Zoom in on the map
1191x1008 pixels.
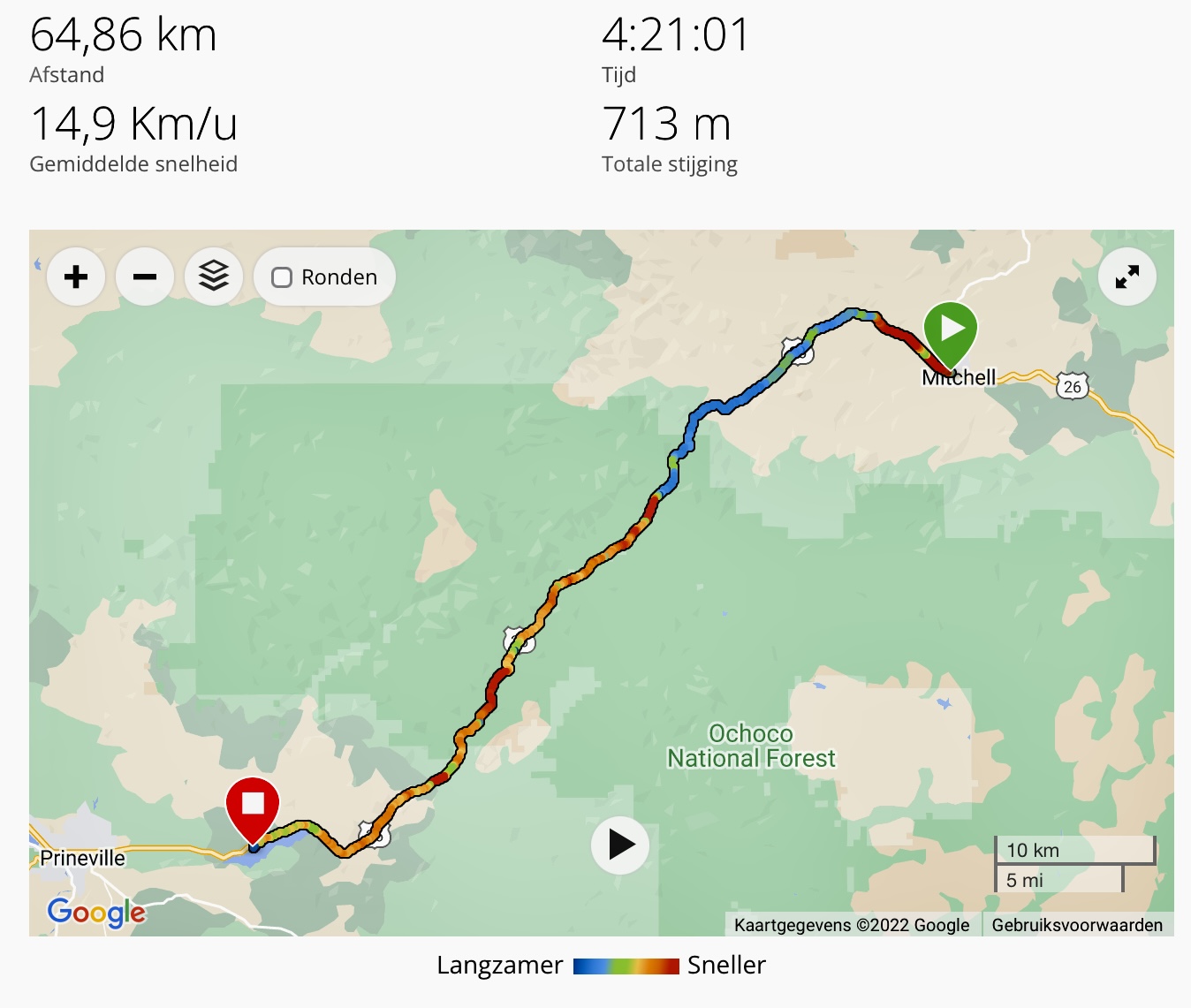coord(76,277)
